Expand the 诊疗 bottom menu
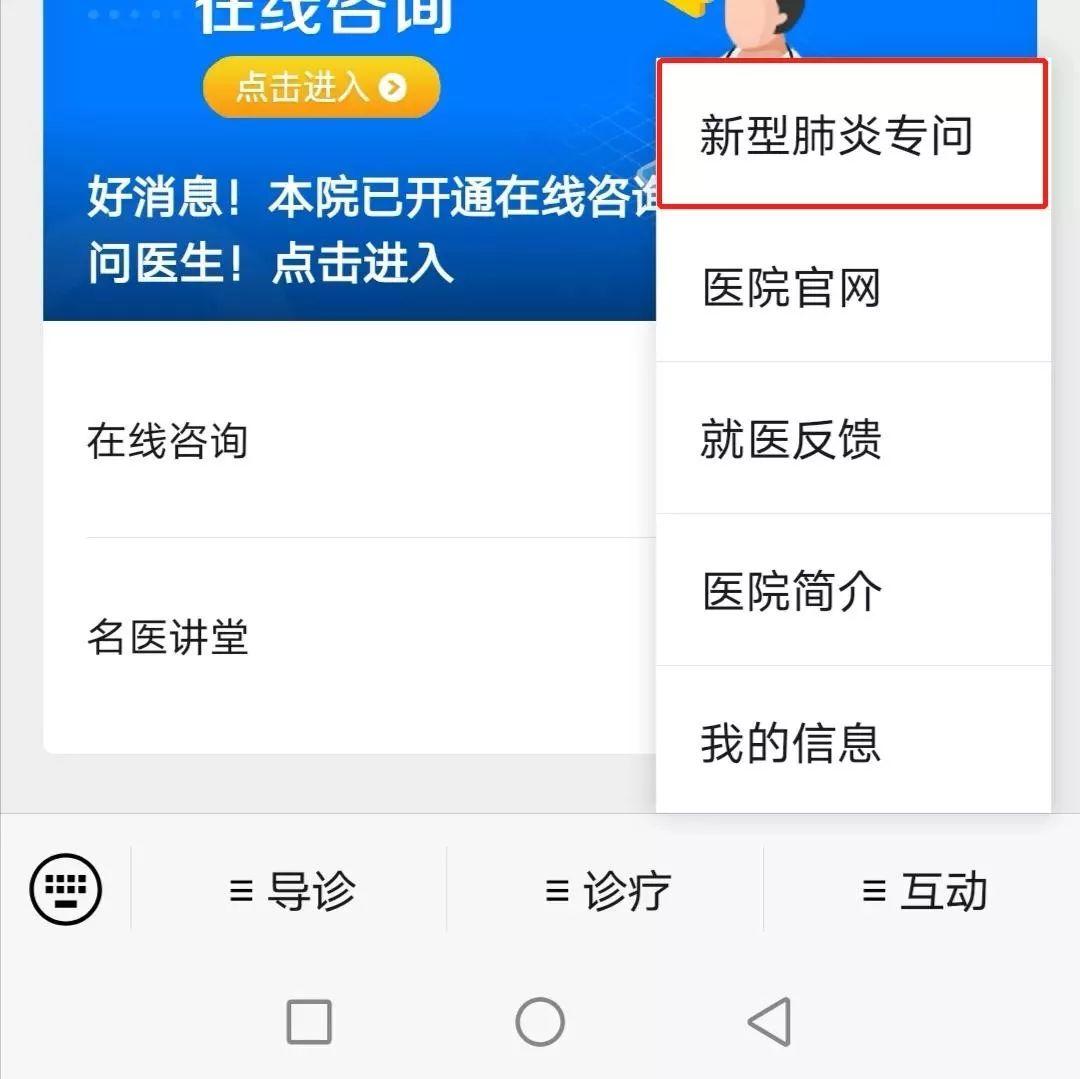This screenshot has height=1079, width=1080. click(x=607, y=890)
